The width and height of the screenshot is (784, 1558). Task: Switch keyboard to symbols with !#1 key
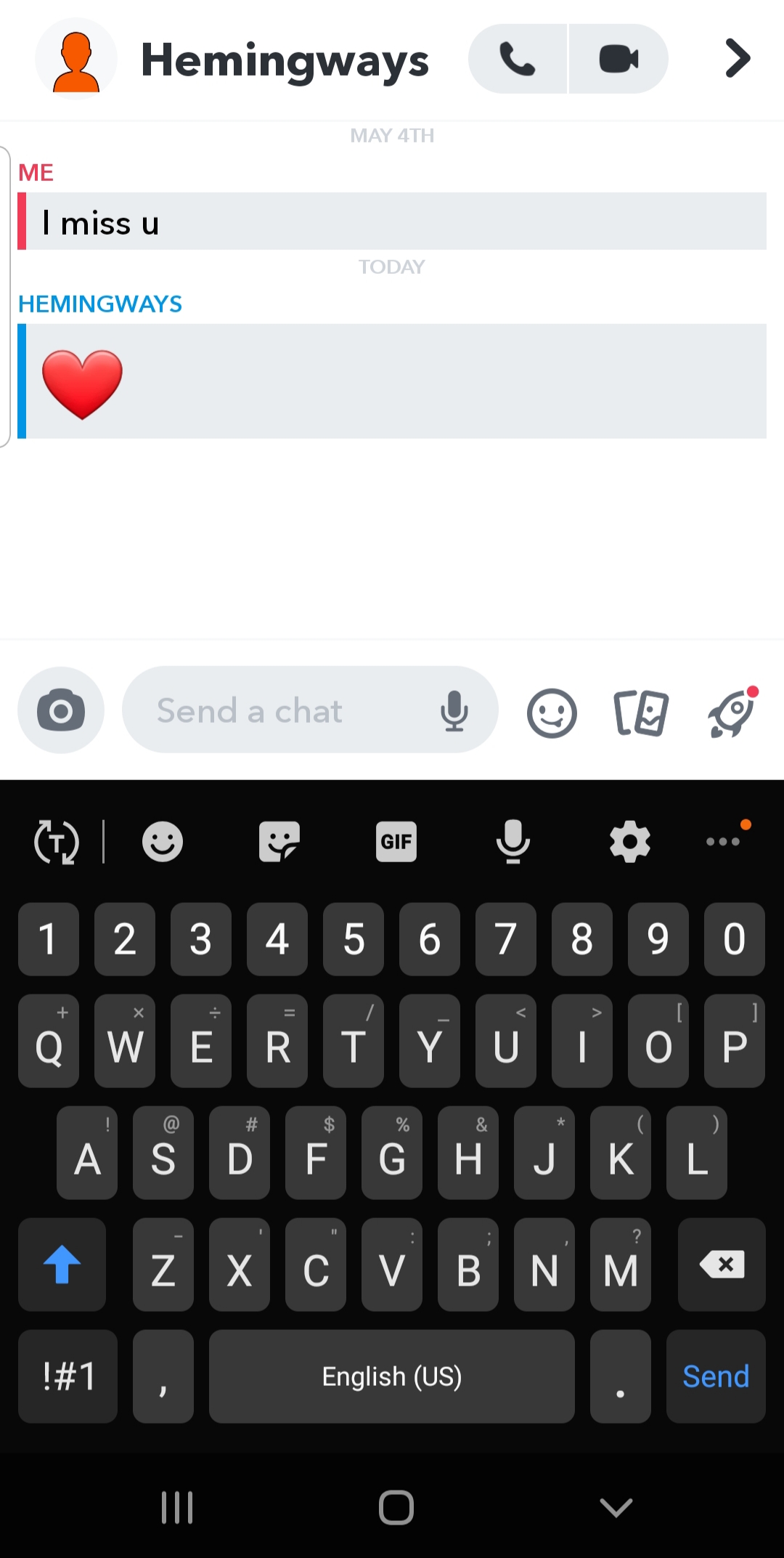point(68,1376)
